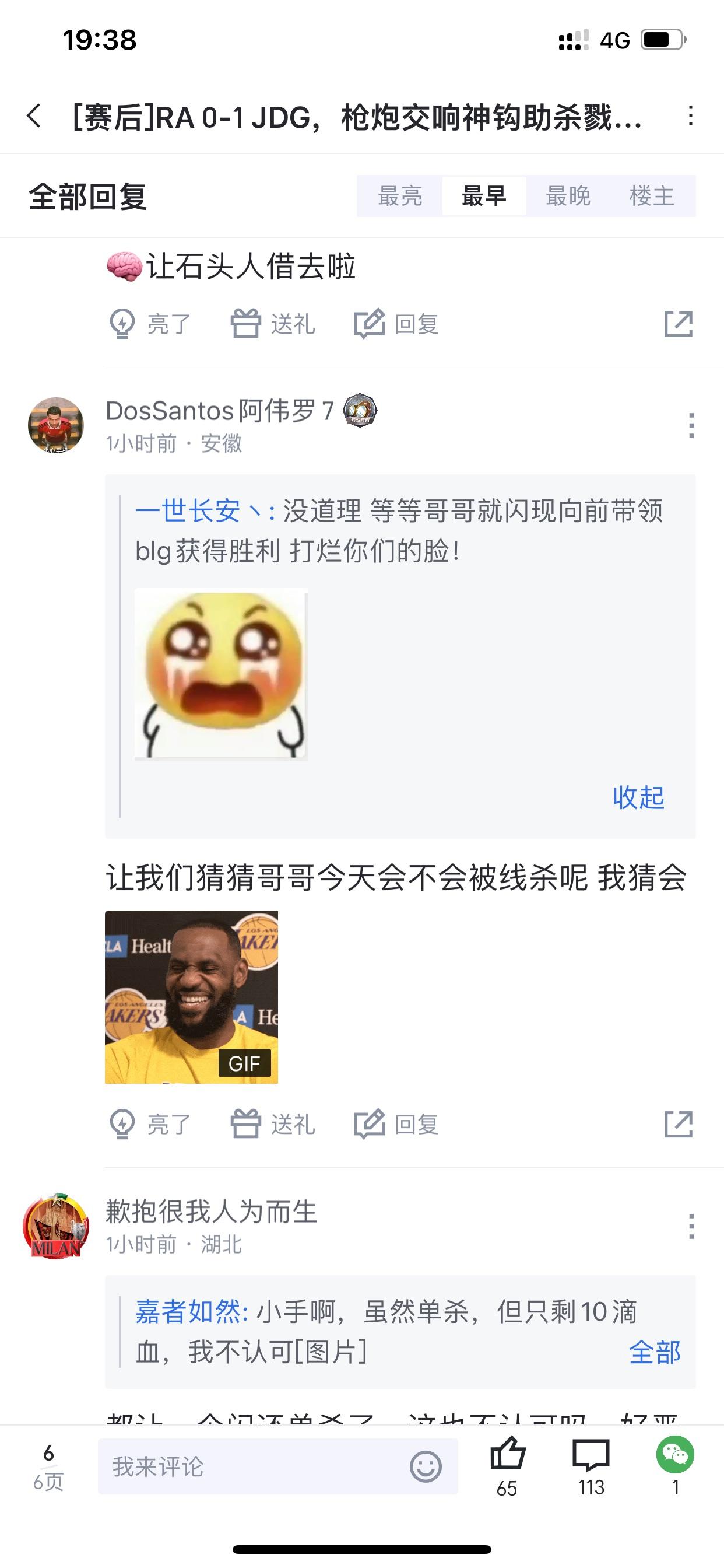Viewport: 724px width, 1568px height.
Task: Open options menu on 歉抱很我人为而生's comment
Action: (691, 1226)
